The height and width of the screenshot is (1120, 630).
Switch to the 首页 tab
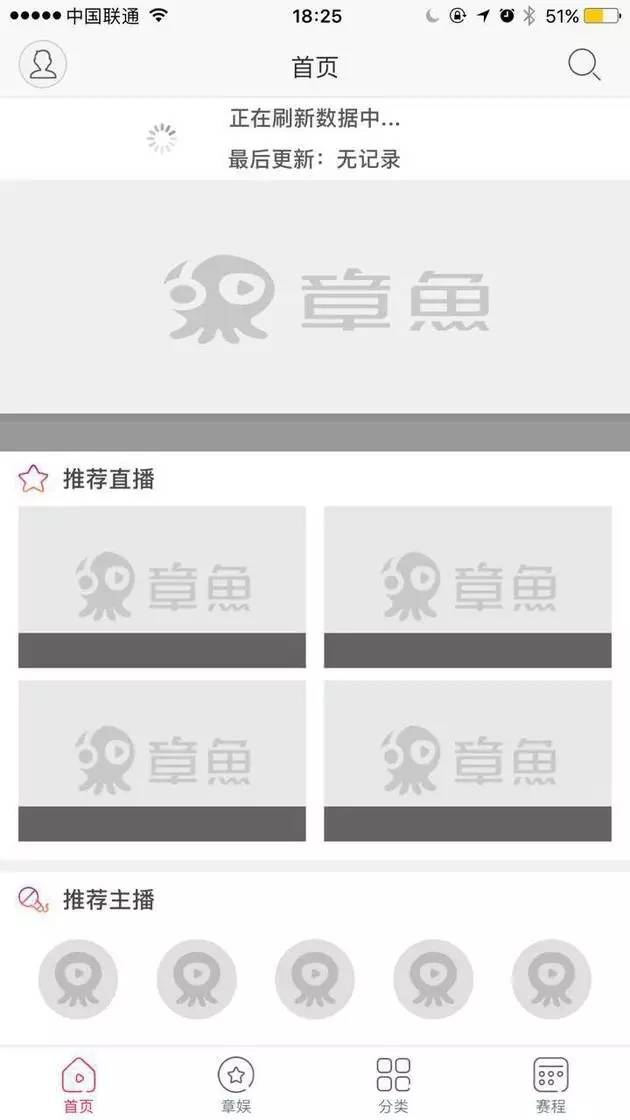(x=79, y=1084)
